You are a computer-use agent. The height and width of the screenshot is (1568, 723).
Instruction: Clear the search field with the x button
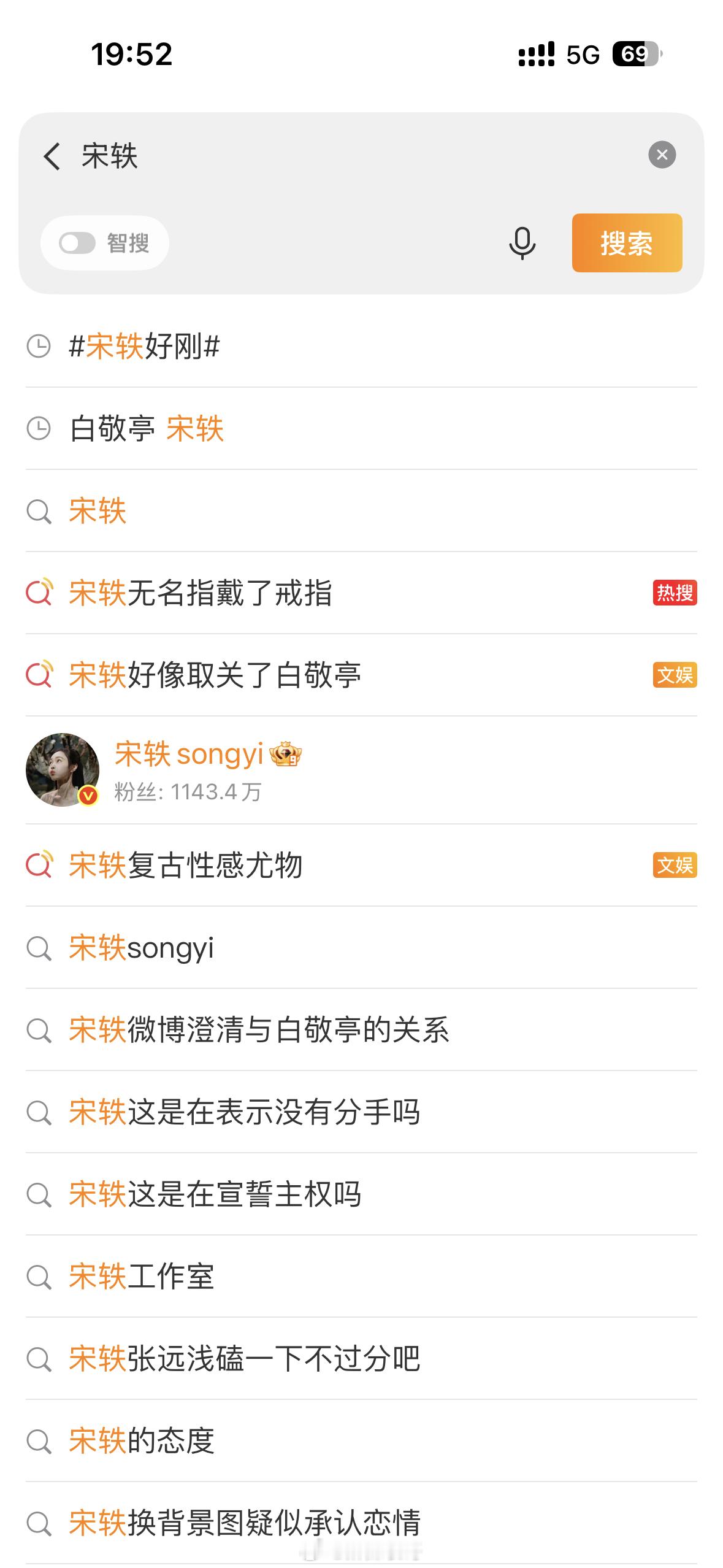[661, 155]
